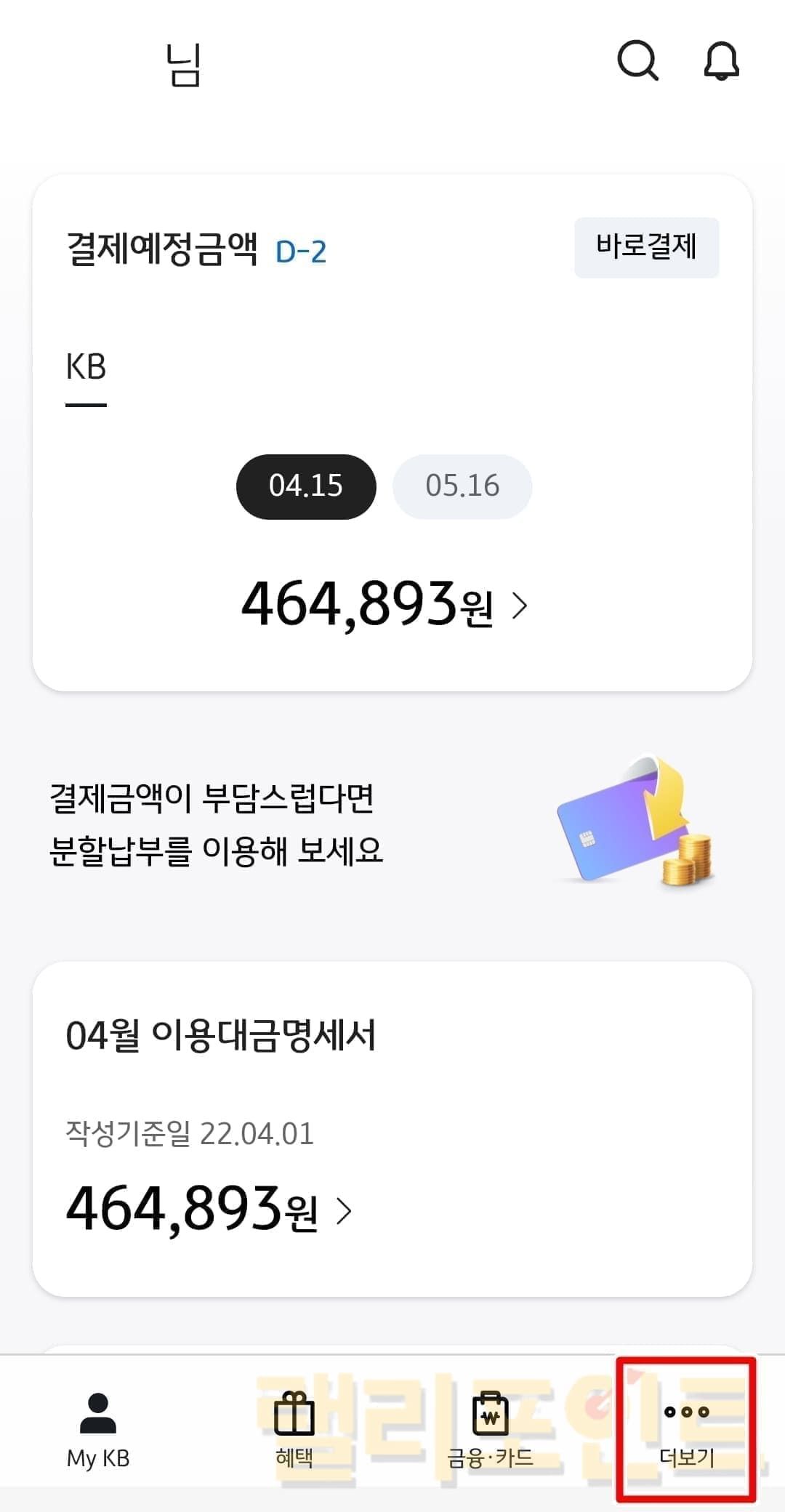Select the 04.15 payment date chip
Image resolution: width=785 pixels, height=1512 pixels.
pos(306,486)
